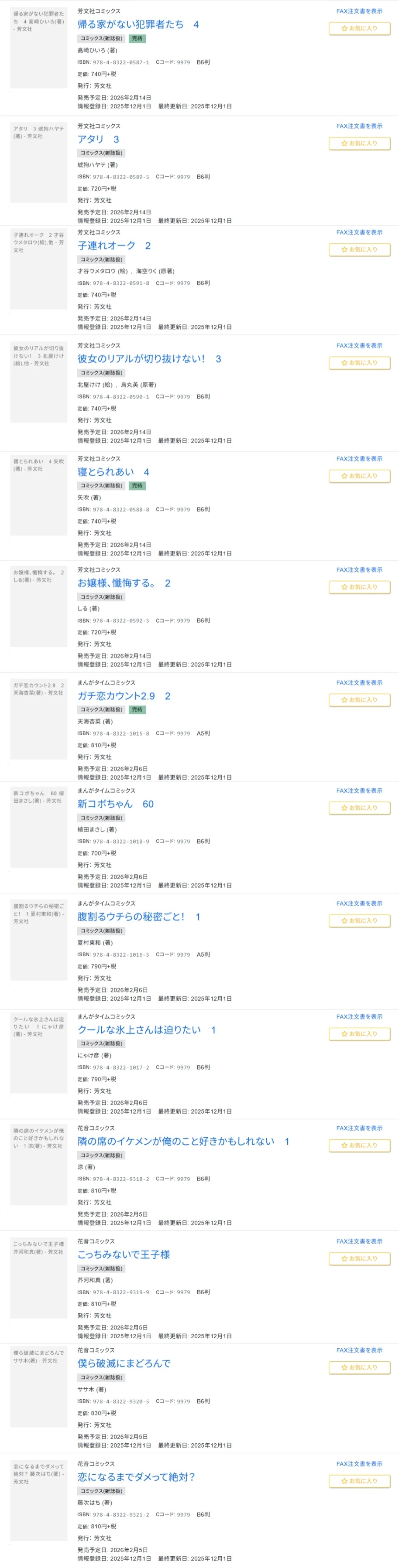Add 寝とられあい 4 to favorites
399x1568 pixels.
tap(359, 476)
